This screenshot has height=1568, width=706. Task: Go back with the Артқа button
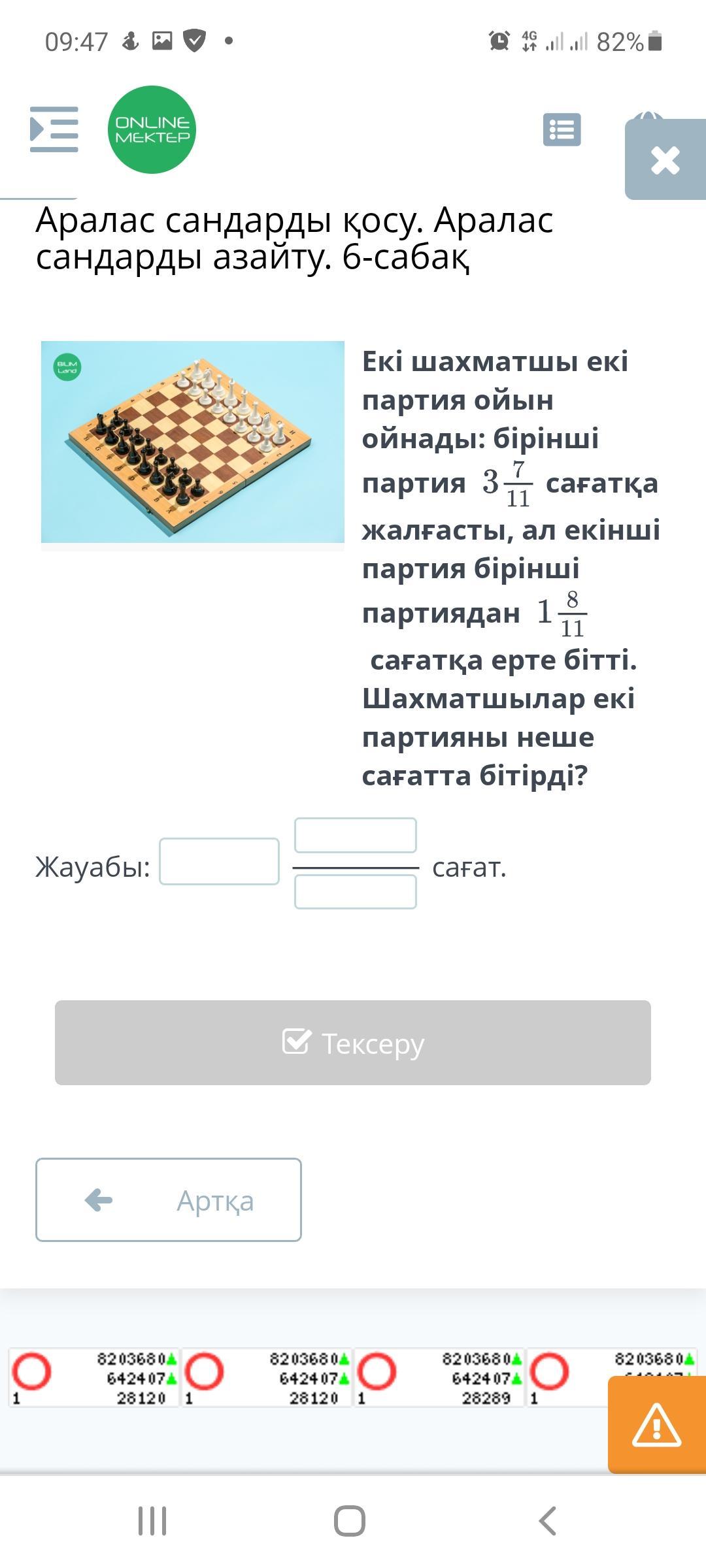[169, 1200]
